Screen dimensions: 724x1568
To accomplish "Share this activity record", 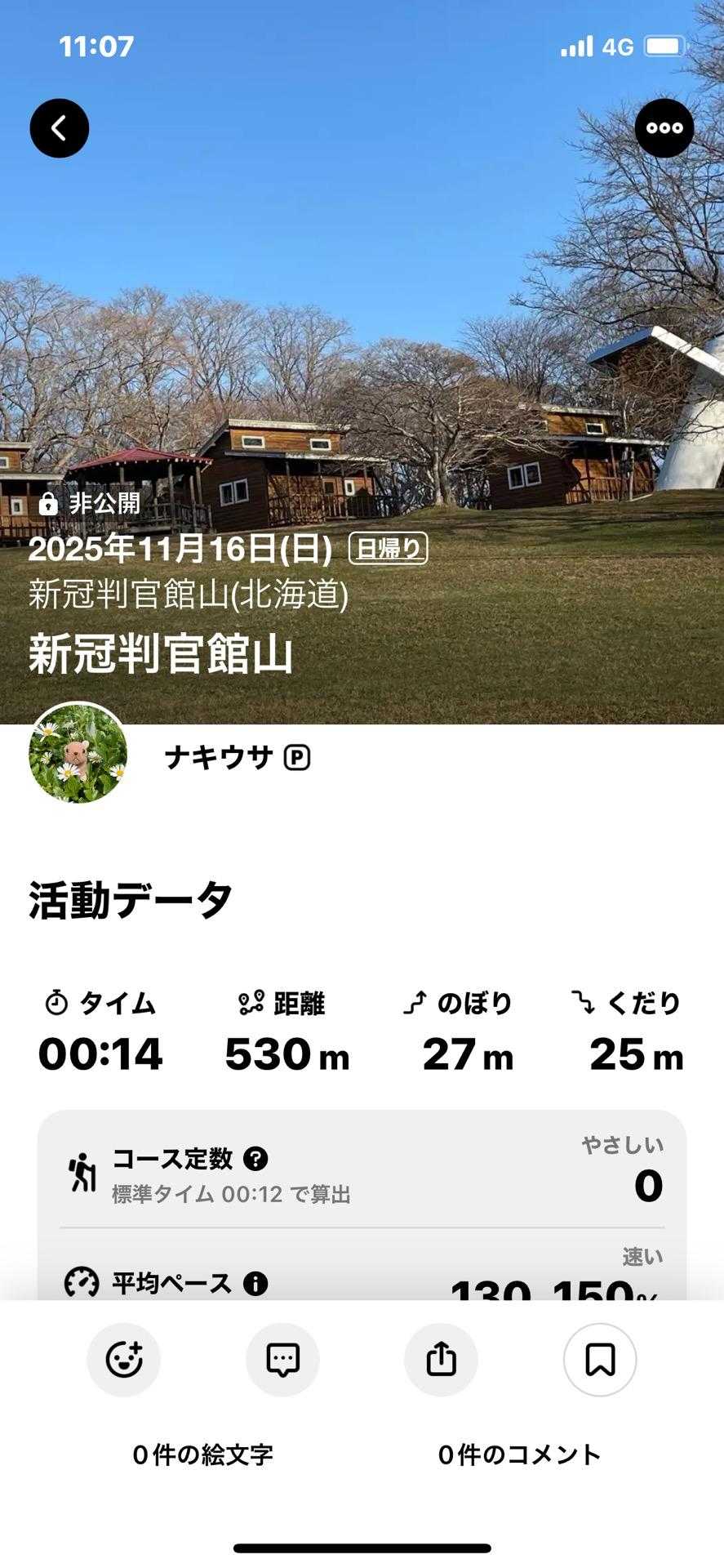I will click(441, 1360).
